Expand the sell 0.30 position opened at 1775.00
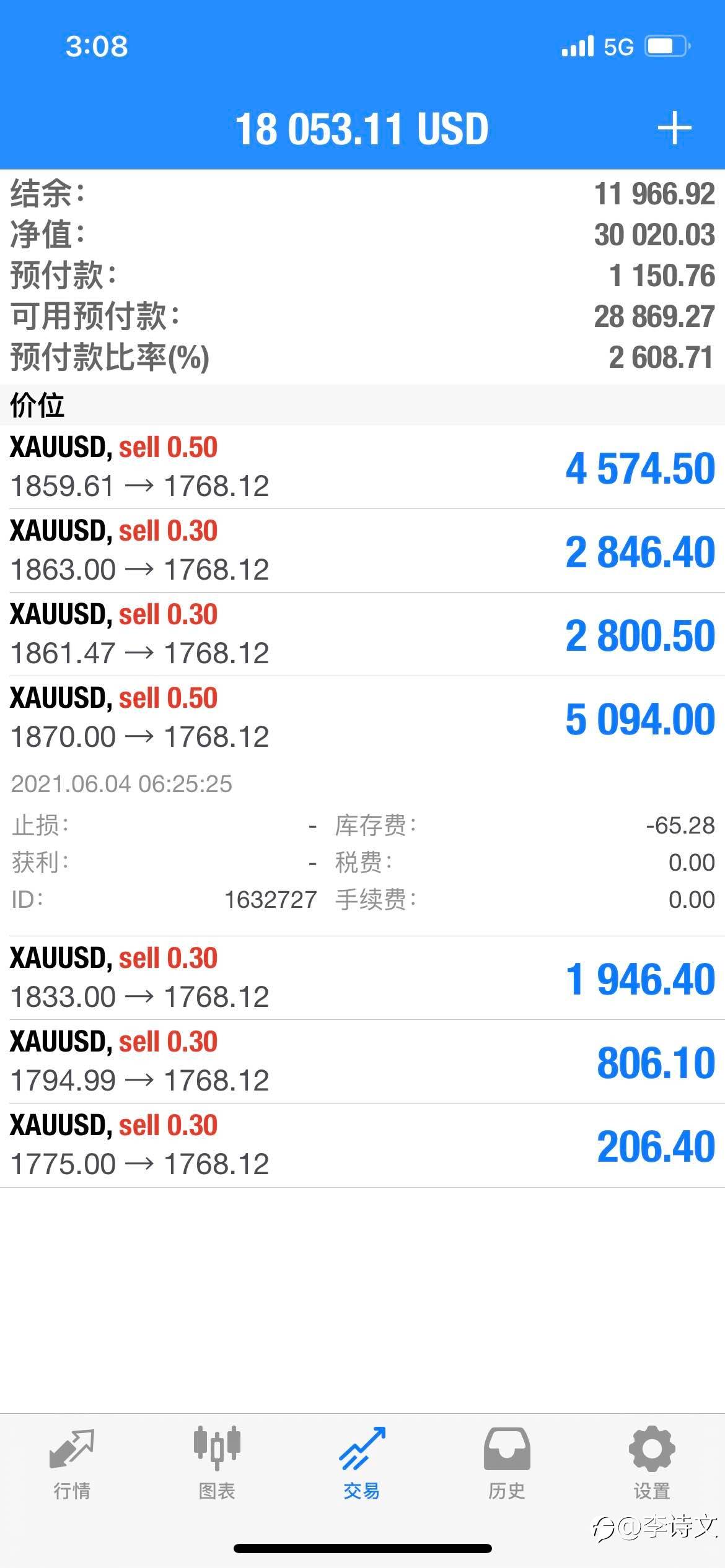This screenshot has width=725, height=1568. (x=362, y=1145)
